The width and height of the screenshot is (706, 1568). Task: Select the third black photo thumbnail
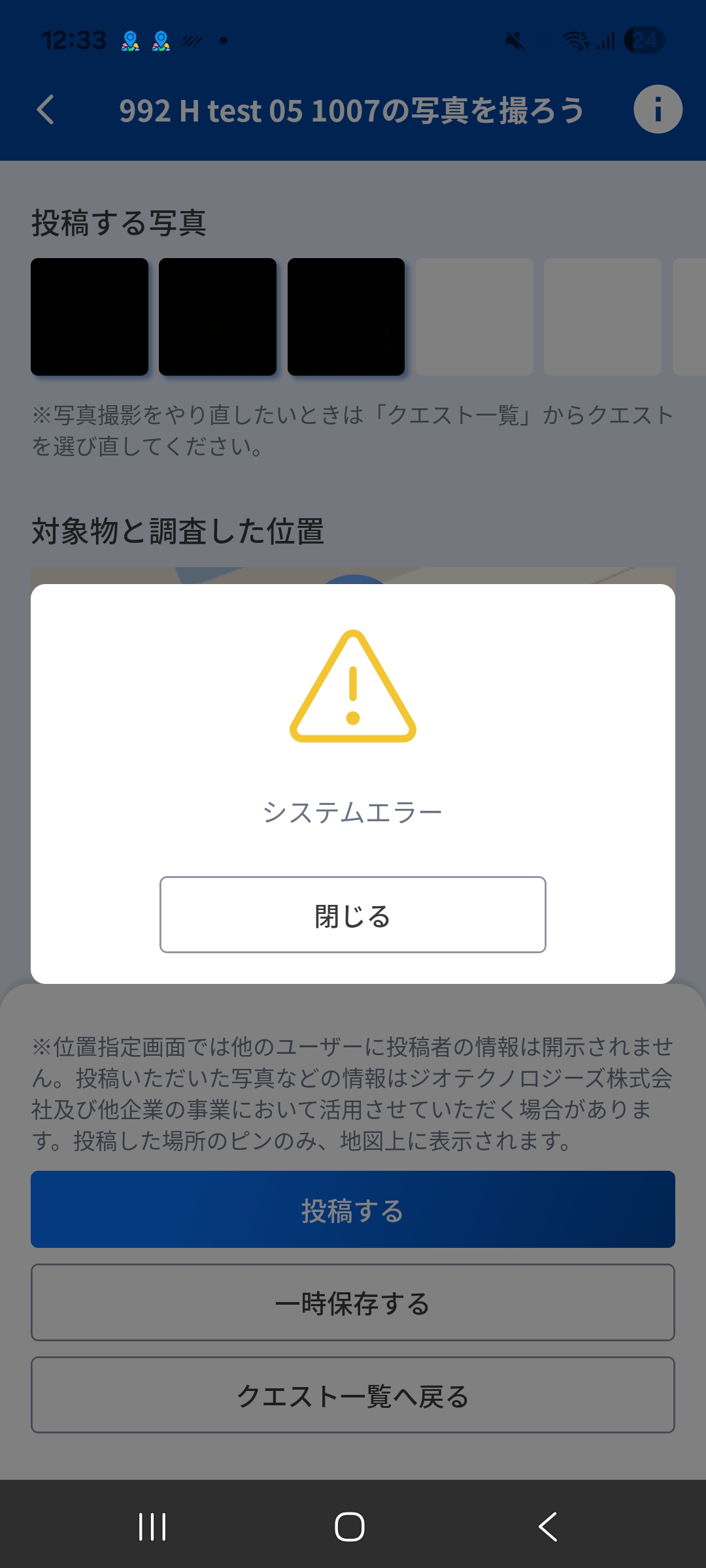pyautogui.click(x=345, y=316)
